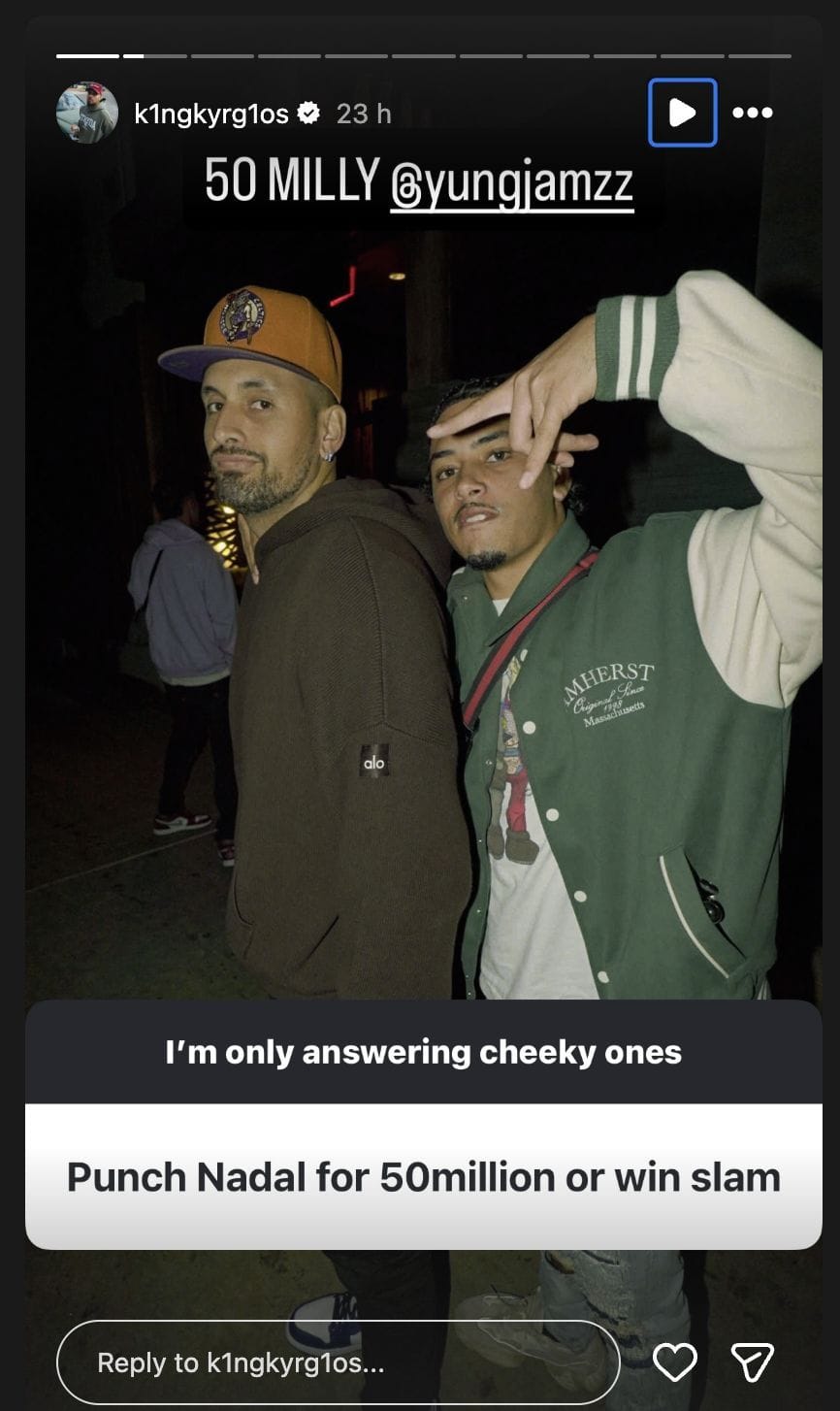Image resolution: width=840 pixels, height=1411 pixels.
Task: Resume story playback with the play button
Action: point(682,113)
